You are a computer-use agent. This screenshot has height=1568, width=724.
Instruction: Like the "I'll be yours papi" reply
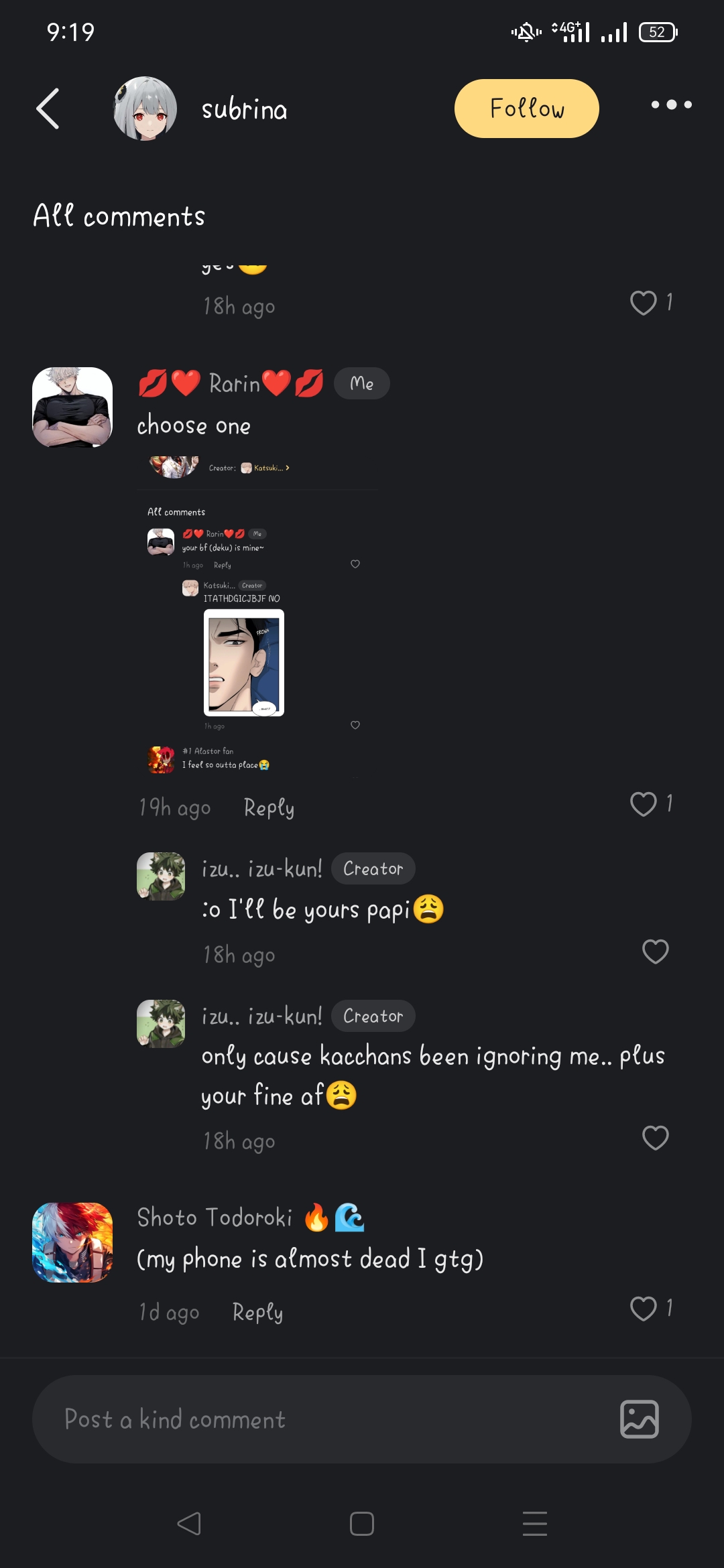pyautogui.click(x=655, y=952)
